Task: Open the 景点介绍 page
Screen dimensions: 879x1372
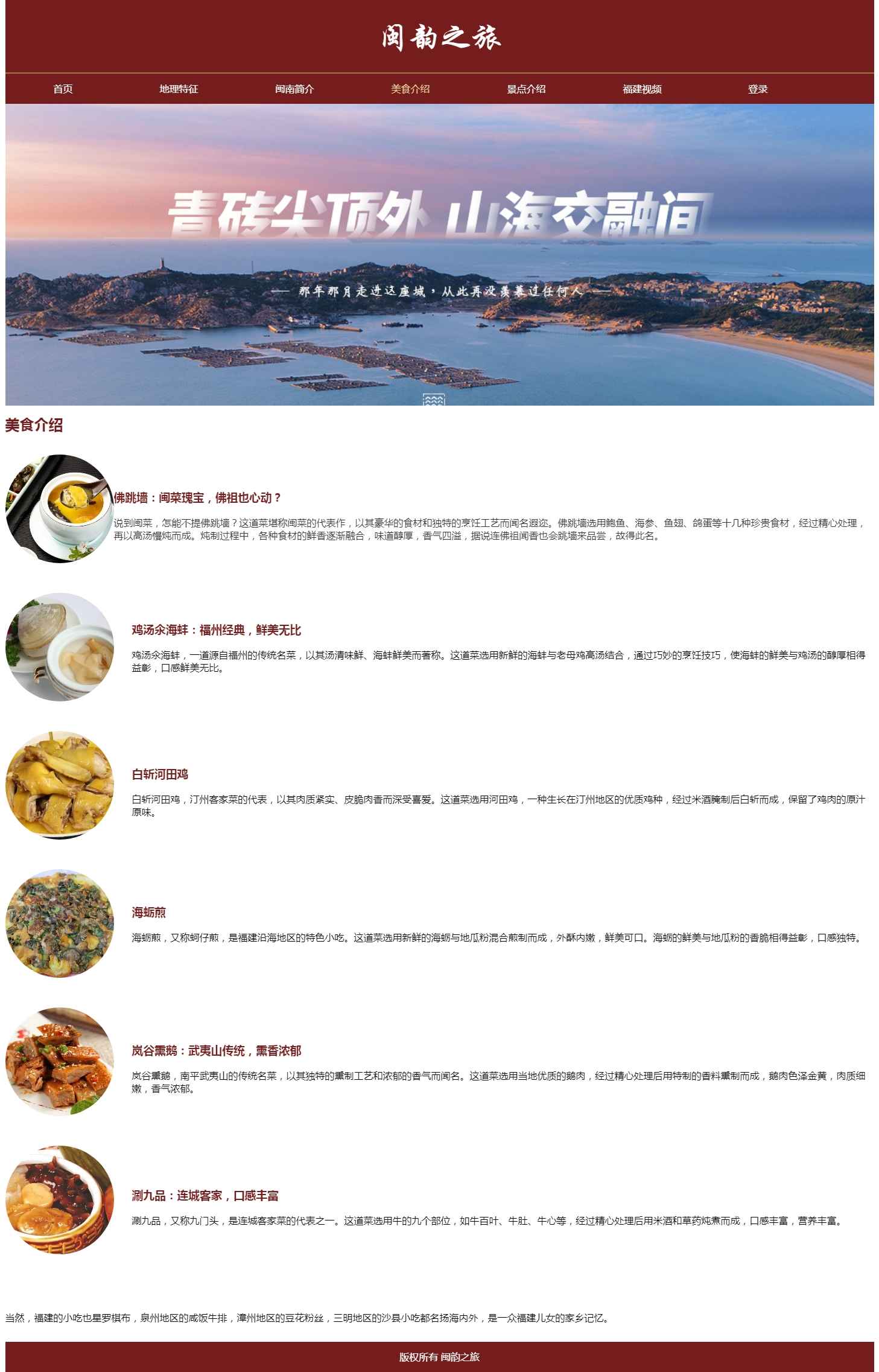Action: click(x=526, y=89)
